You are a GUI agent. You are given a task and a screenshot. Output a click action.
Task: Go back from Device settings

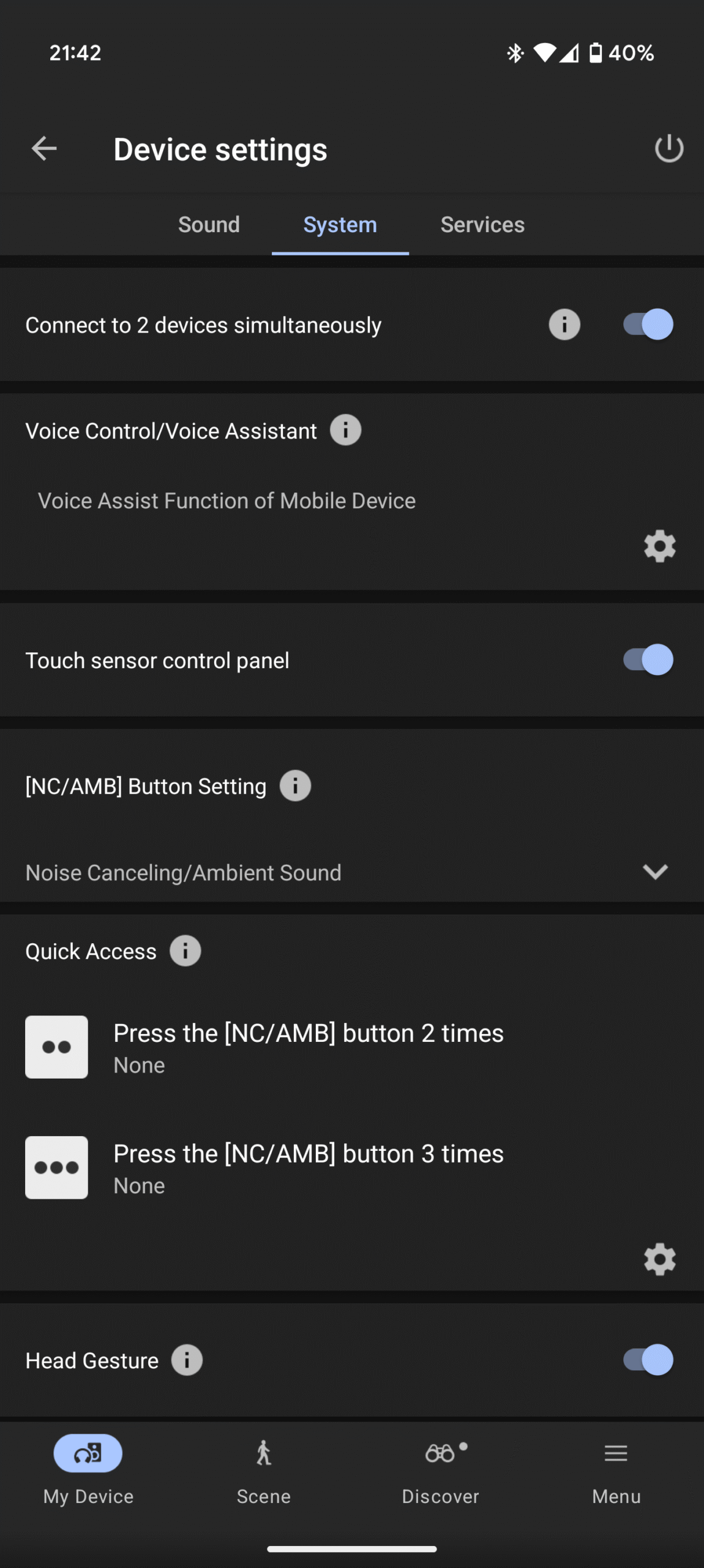tap(44, 149)
